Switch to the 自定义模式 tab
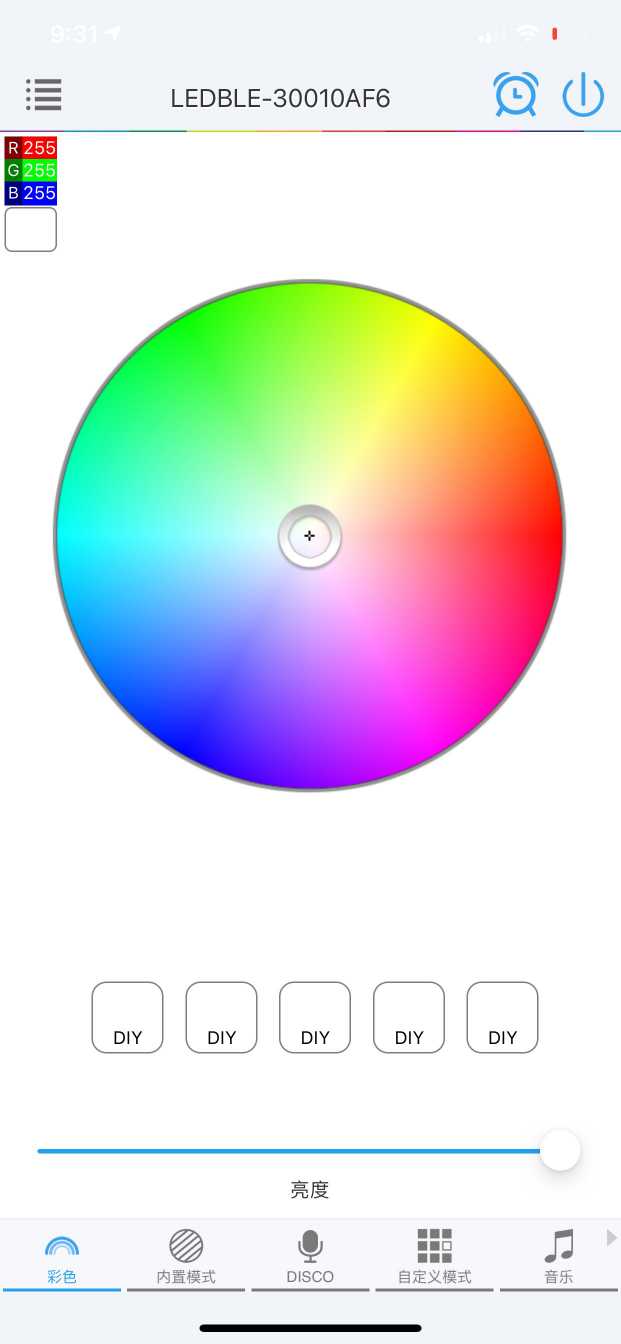 click(434, 1258)
